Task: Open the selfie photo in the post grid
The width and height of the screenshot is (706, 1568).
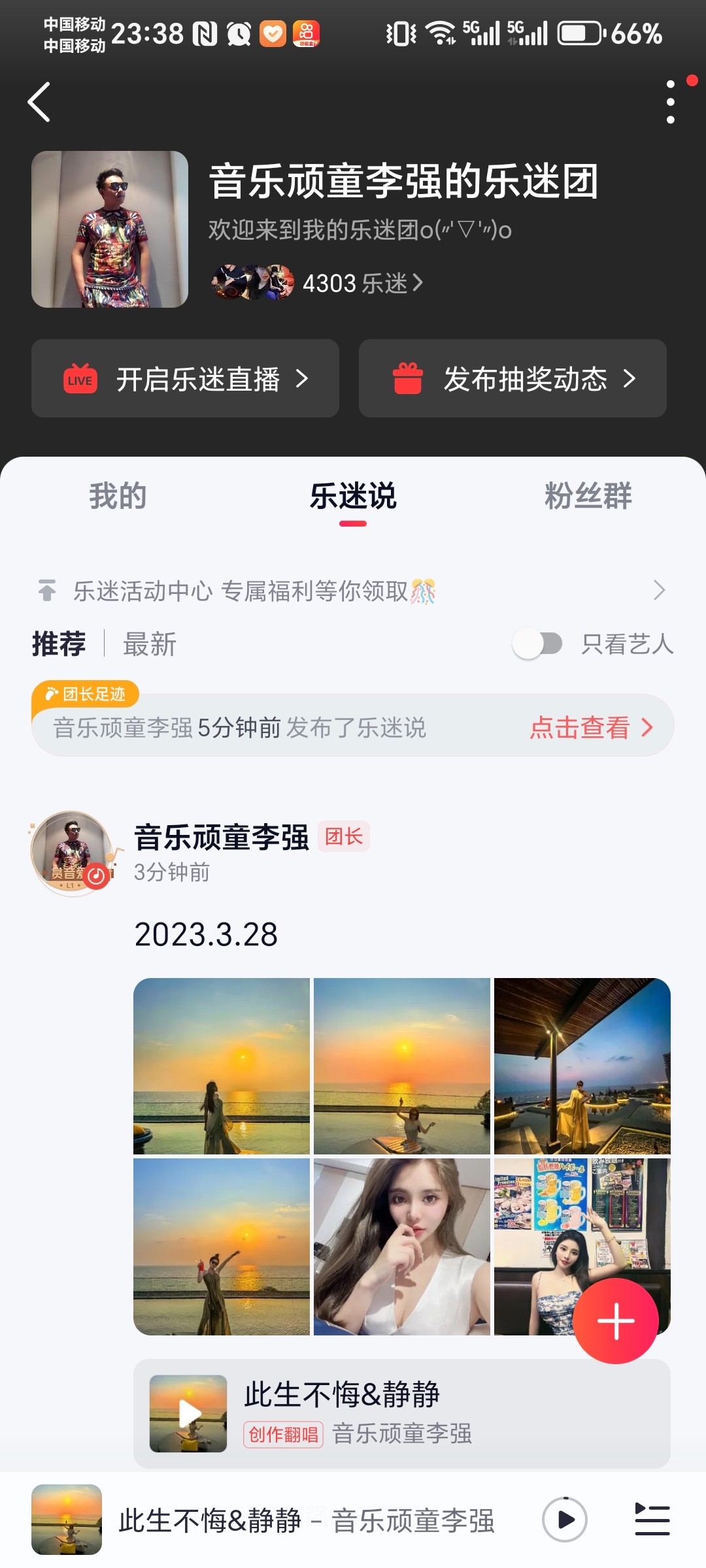Action: [401, 1247]
